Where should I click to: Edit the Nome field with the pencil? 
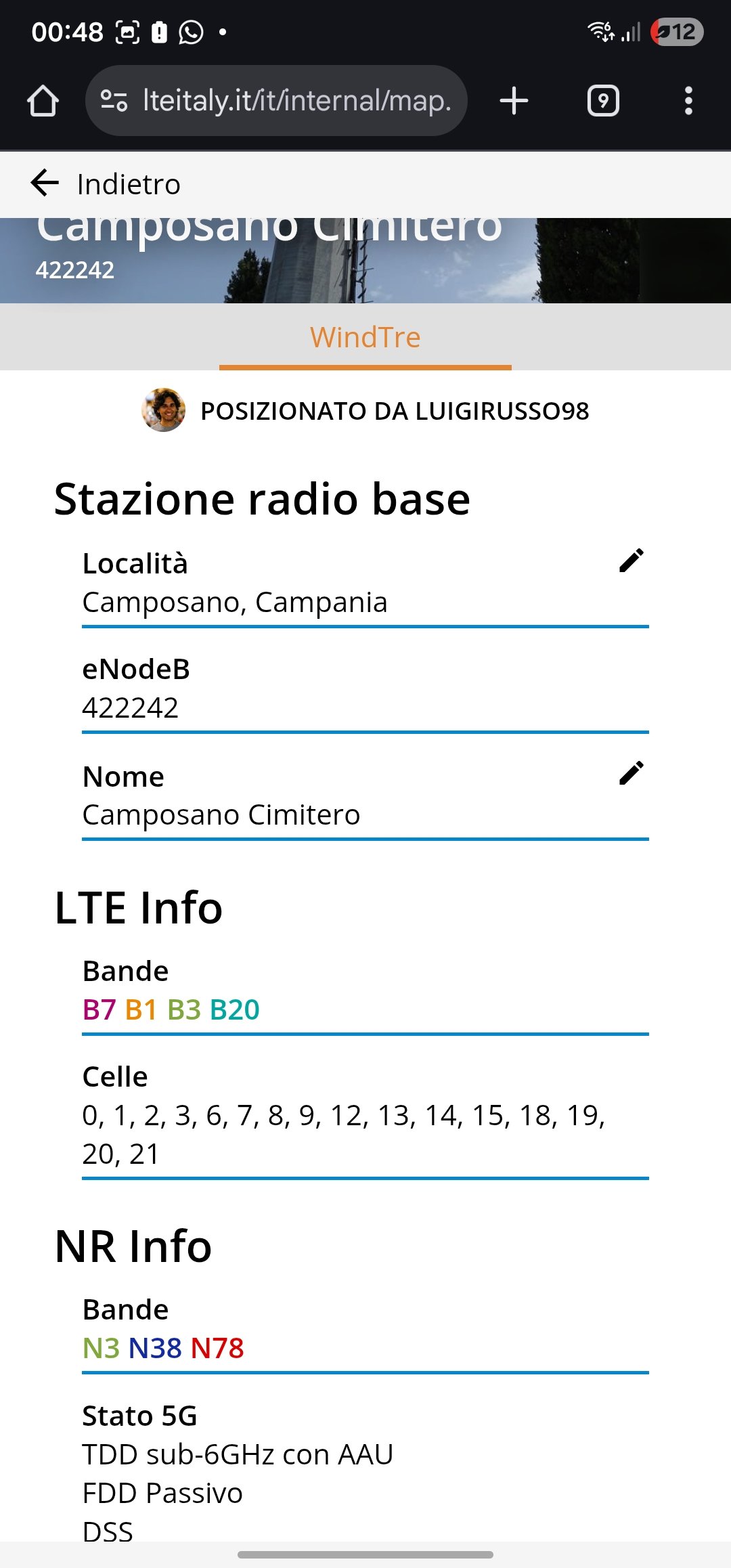pyautogui.click(x=631, y=773)
